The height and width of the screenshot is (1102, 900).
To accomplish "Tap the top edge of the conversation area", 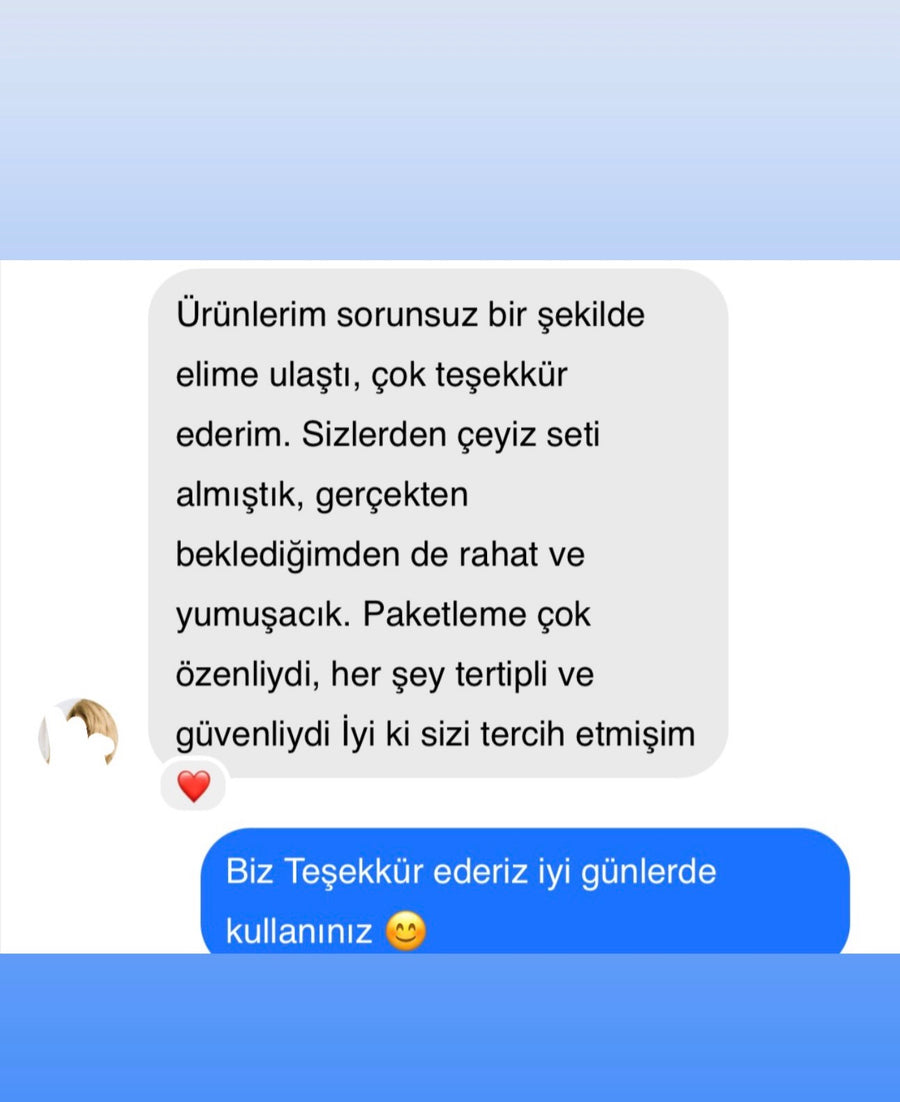I will point(450,270).
